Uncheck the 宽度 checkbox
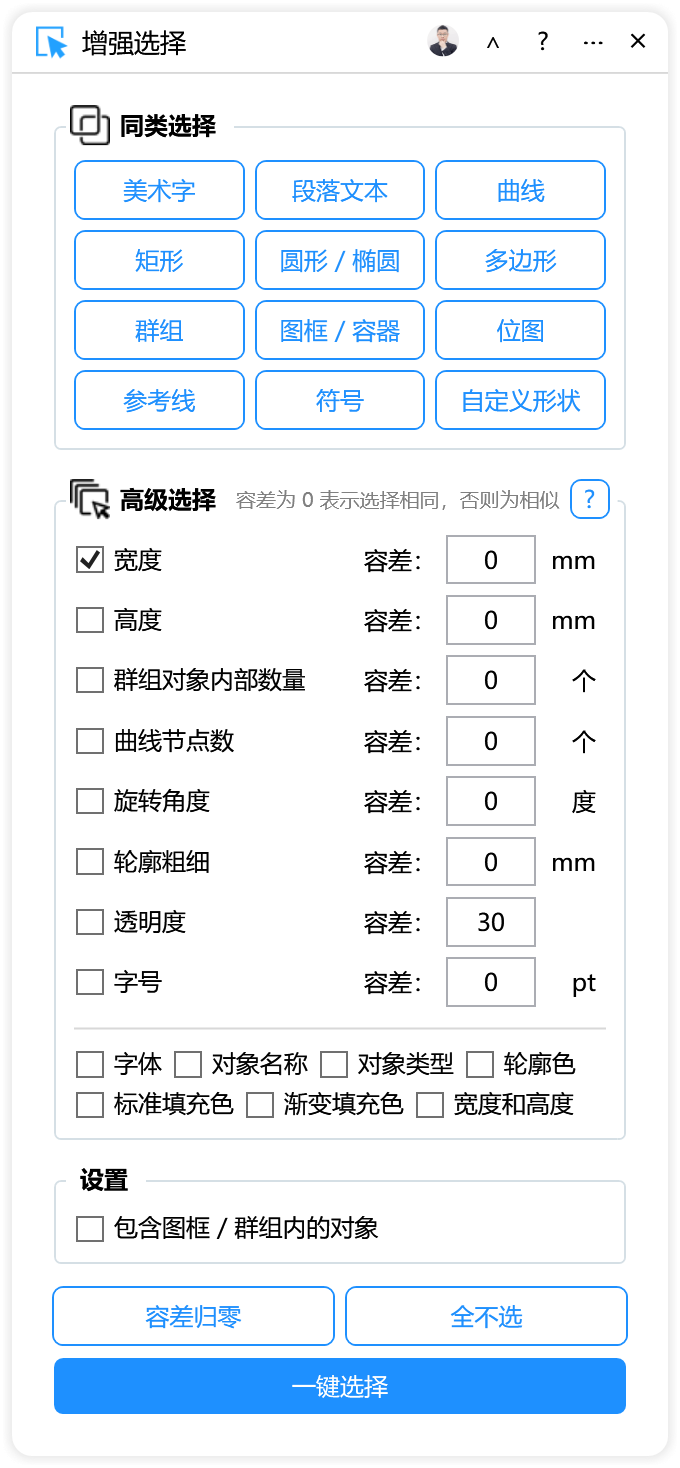680x1468 pixels. click(x=90, y=560)
